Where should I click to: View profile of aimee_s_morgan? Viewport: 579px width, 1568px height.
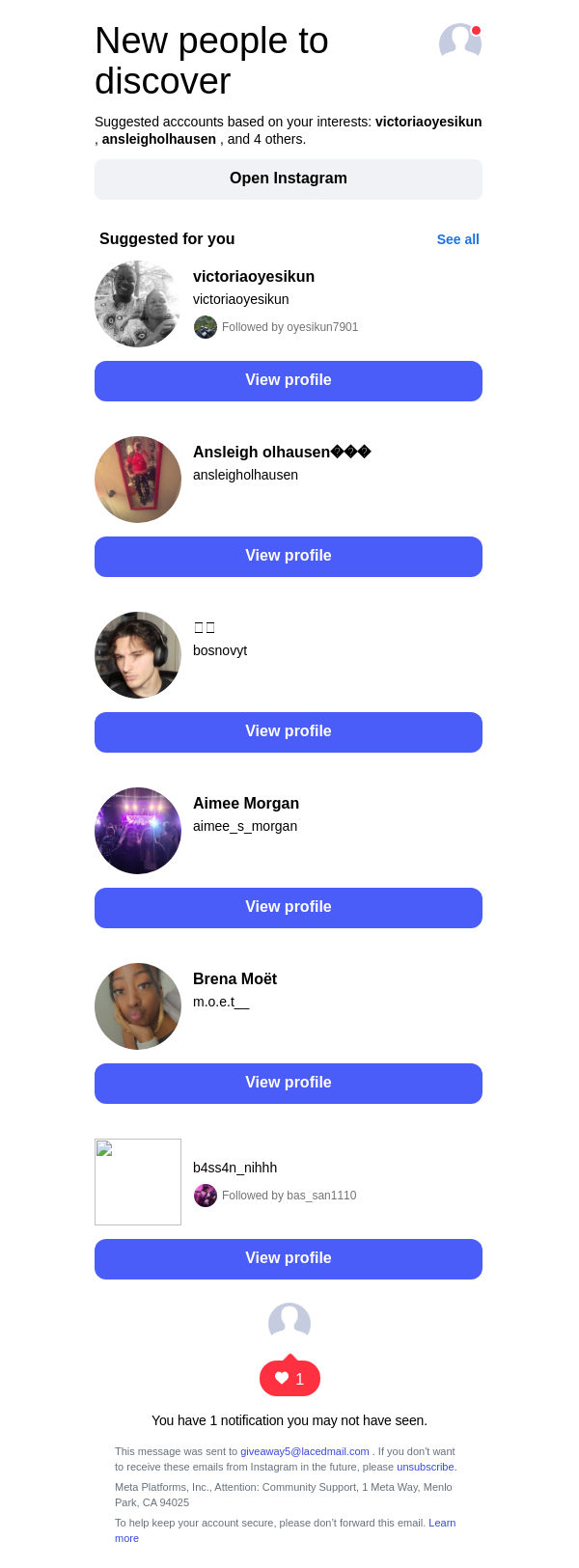click(289, 908)
